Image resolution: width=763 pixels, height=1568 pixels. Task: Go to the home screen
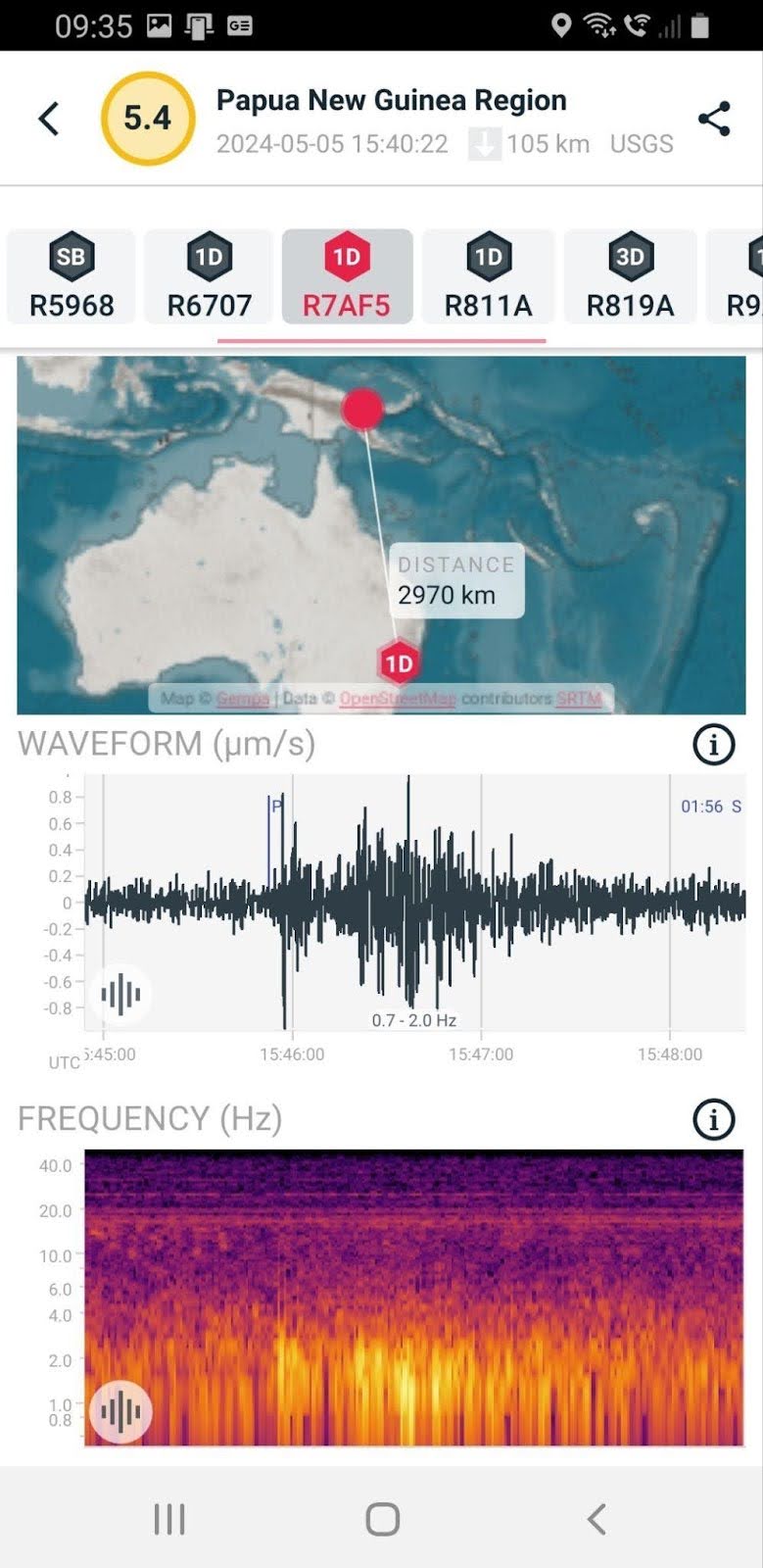[382, 1519]
